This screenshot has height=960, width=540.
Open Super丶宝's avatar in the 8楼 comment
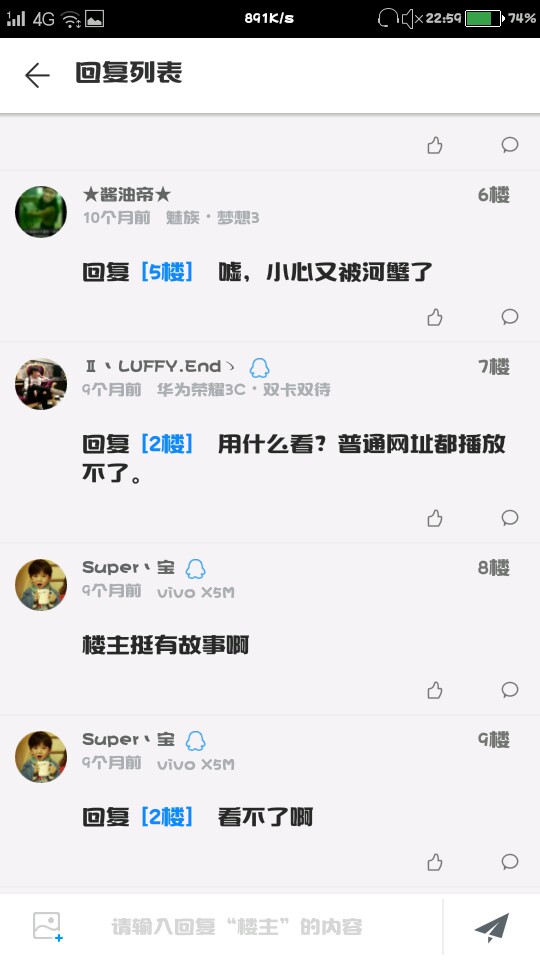[x=41, y=585]
